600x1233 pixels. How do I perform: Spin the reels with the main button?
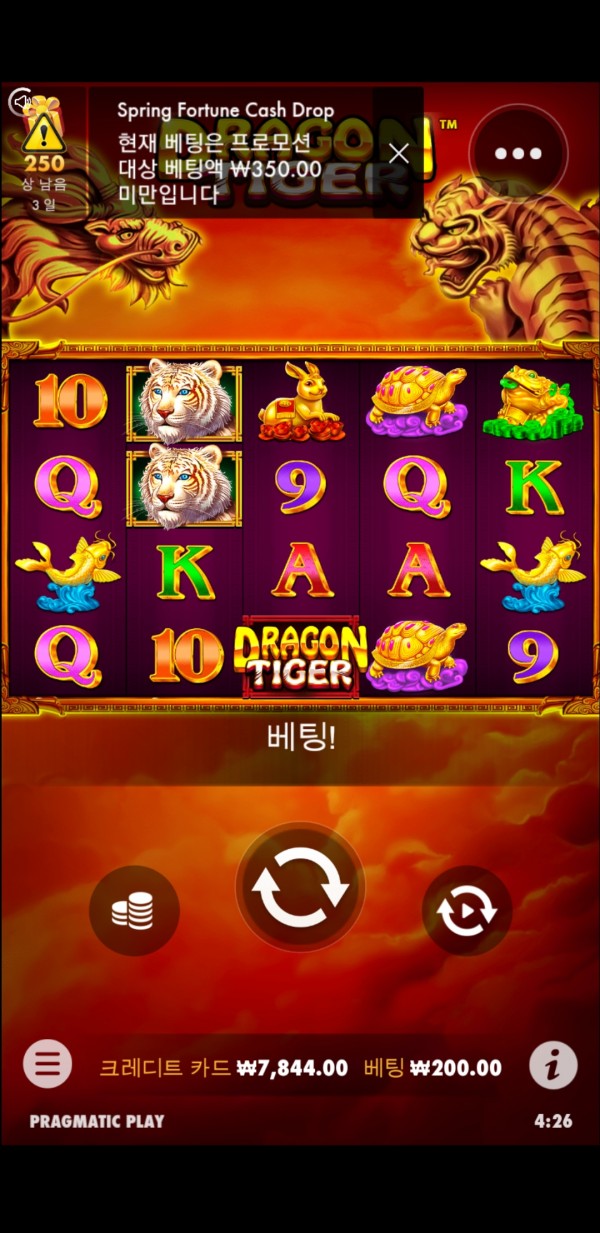(x=300, y=887)
